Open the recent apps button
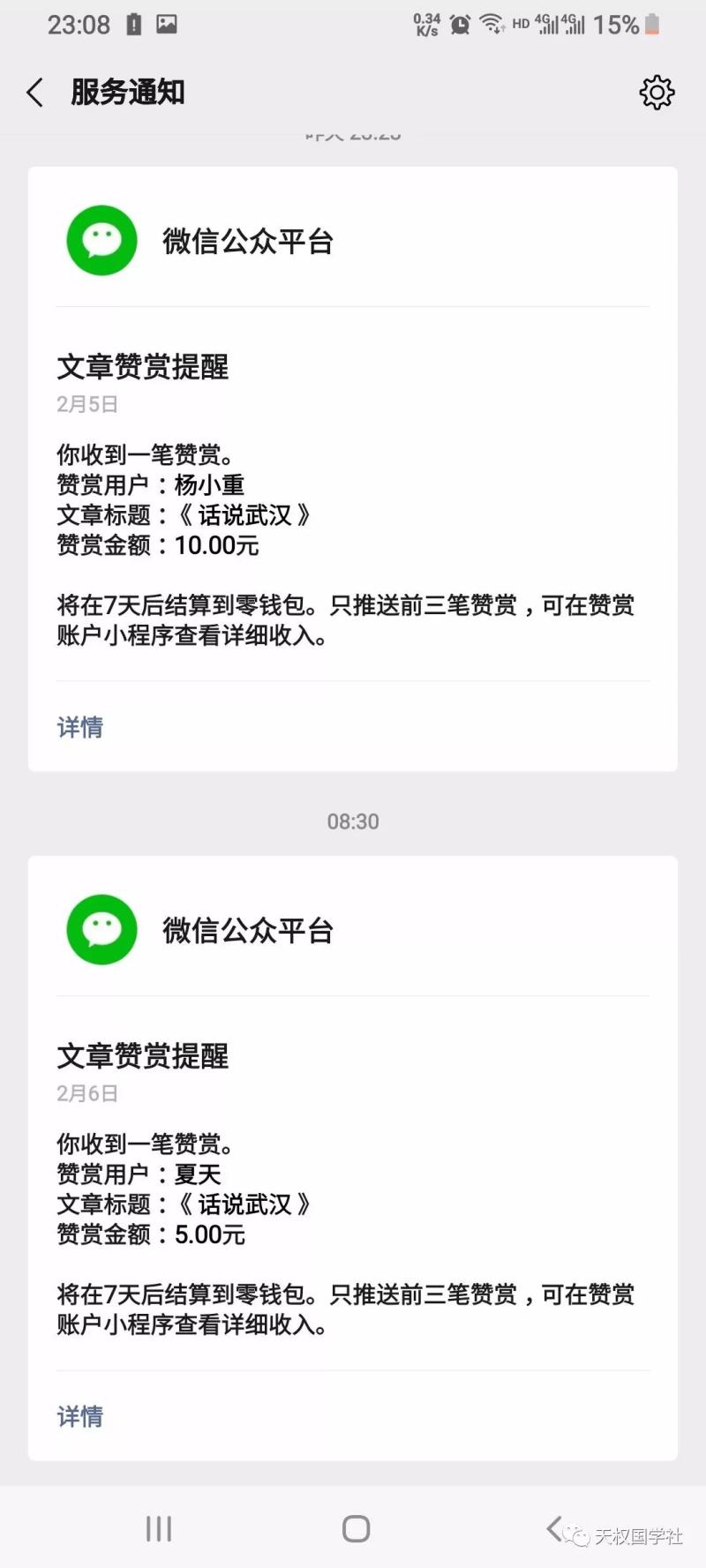Viewport: 706px width, 1568px height. pos(159,1529)
